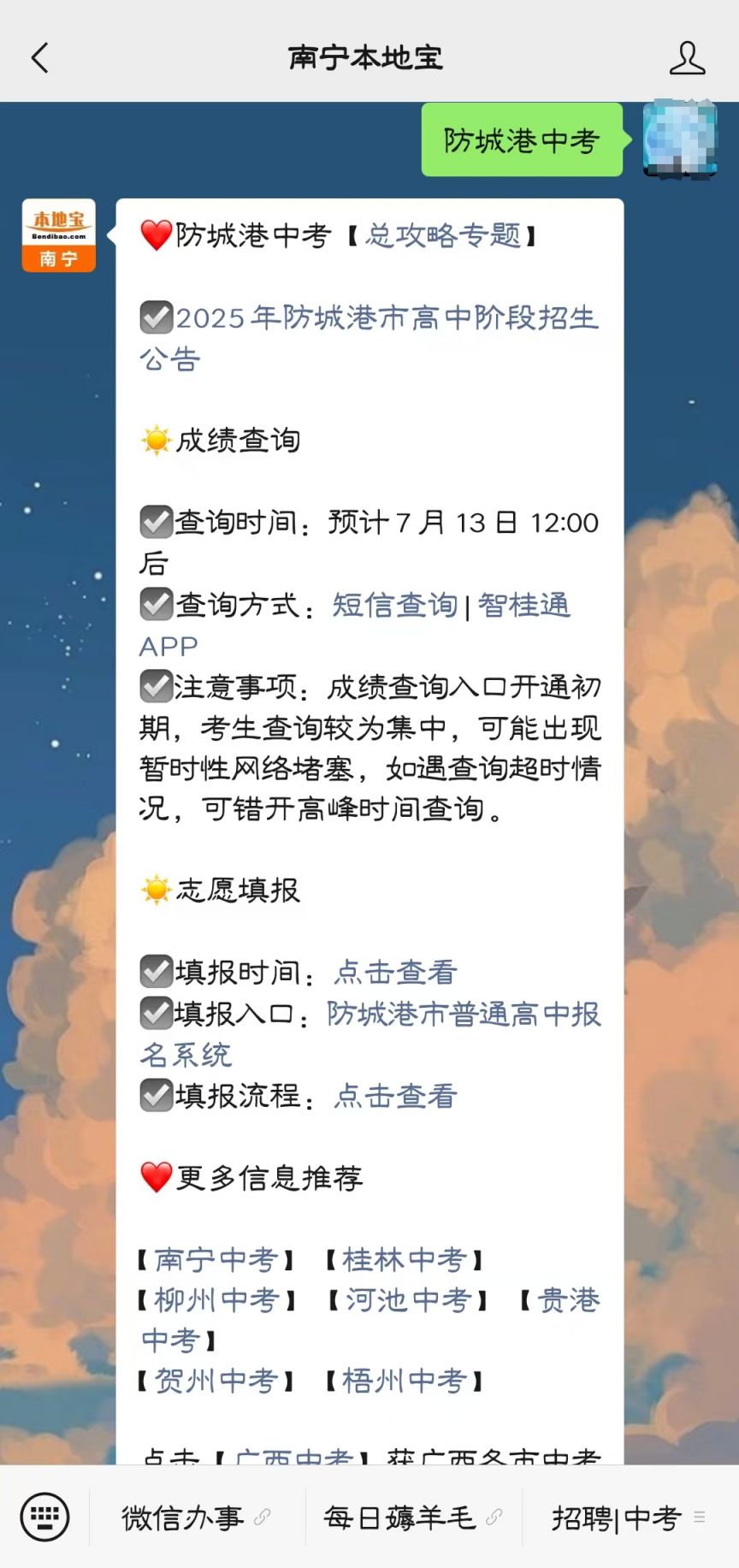This screenshot has height=1568, width=739.
Task: Open the 贺州中考 link
Action: (x=216, y=1381)
